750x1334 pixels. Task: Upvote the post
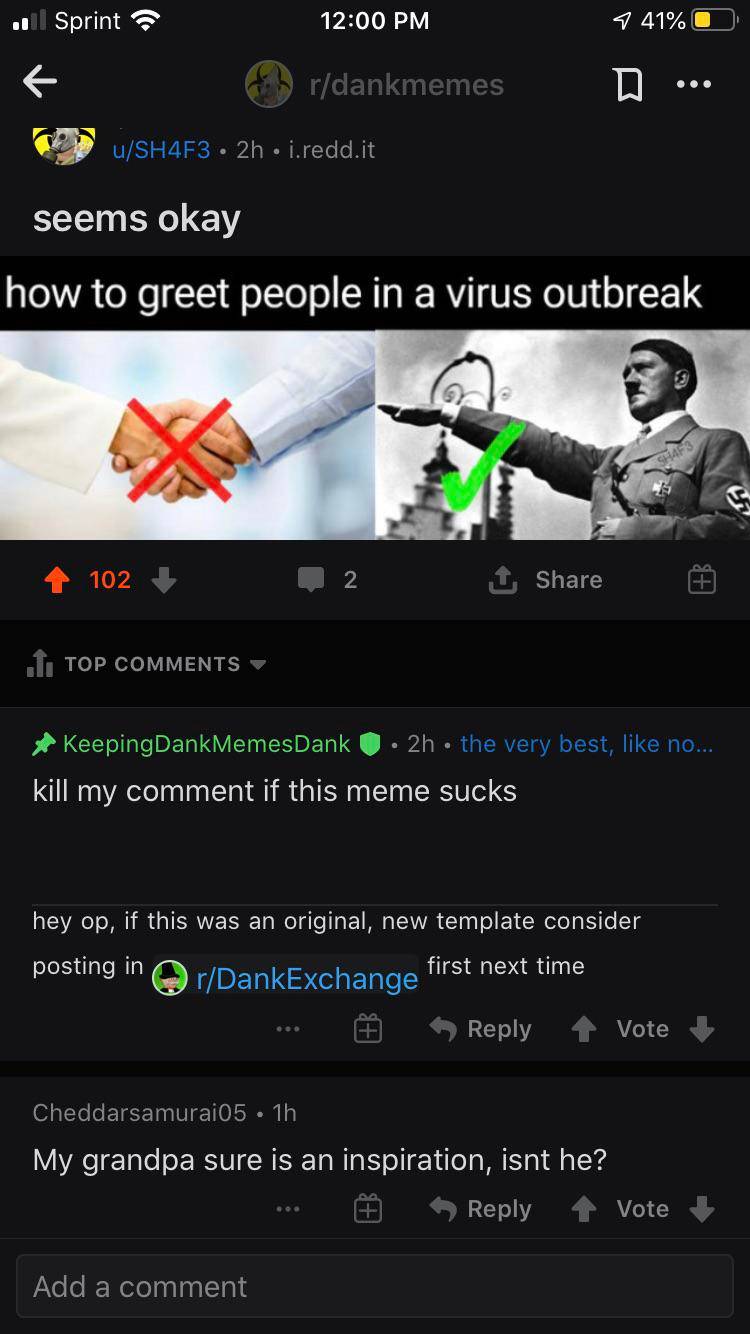tap(59, 580)
